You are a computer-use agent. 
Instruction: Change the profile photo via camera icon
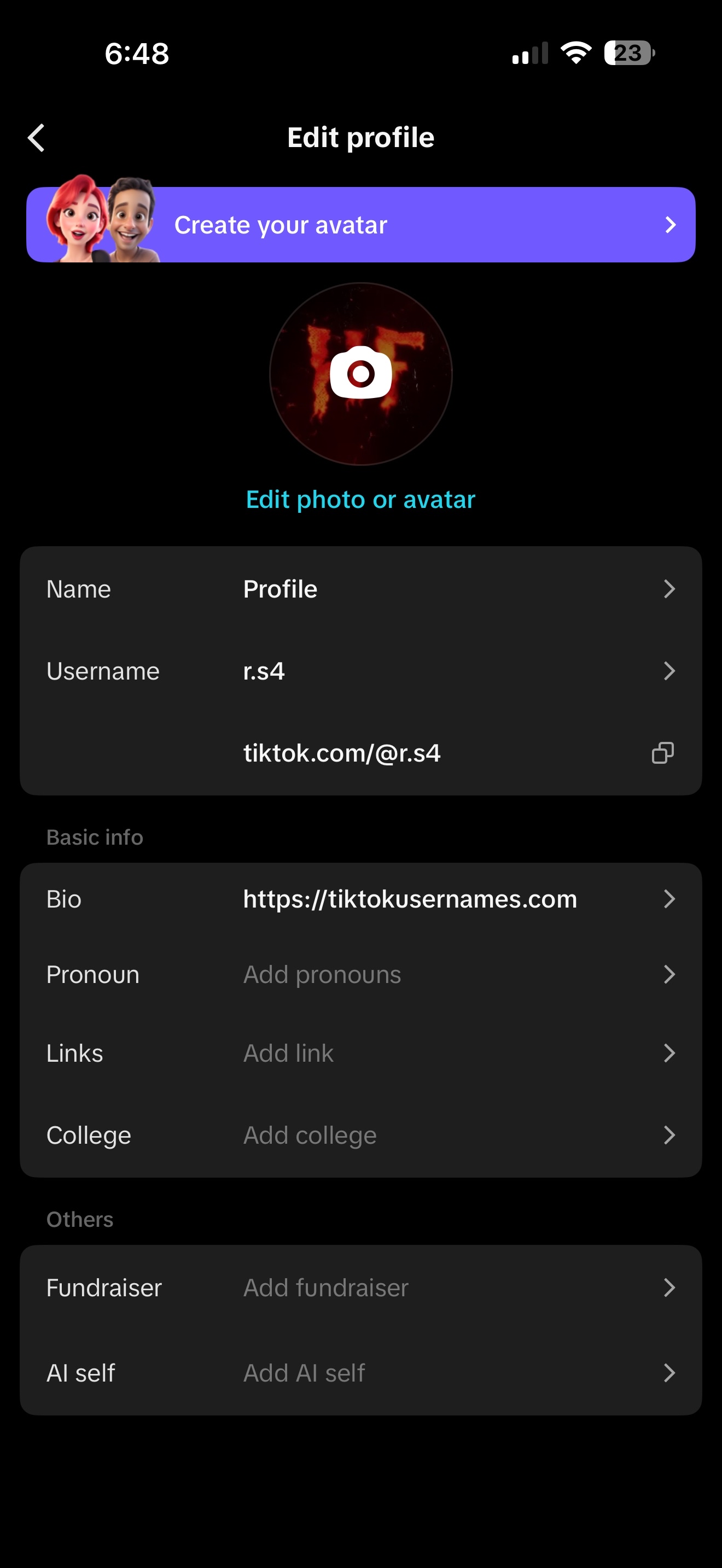pos(360,373)
